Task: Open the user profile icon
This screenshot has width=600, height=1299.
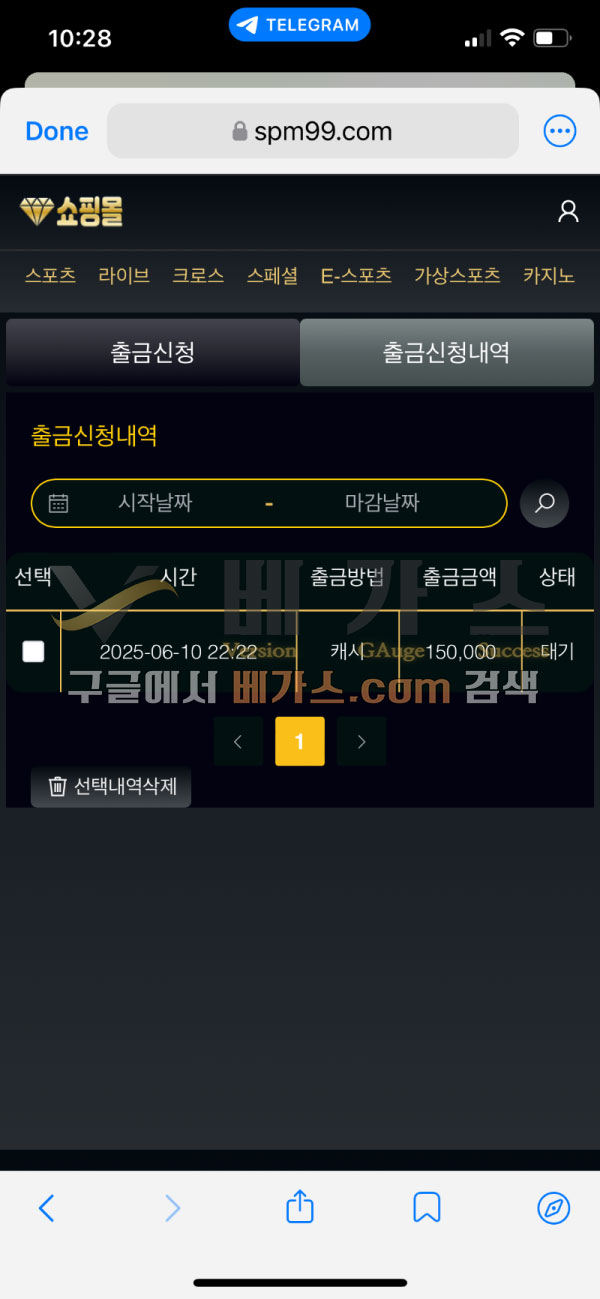Action: pos(568,211)
